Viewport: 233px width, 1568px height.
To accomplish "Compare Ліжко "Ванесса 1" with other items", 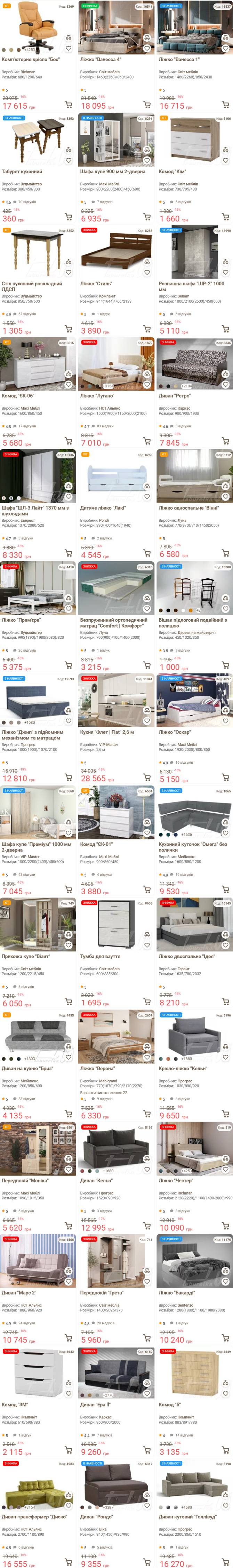I will coord(225,37).
